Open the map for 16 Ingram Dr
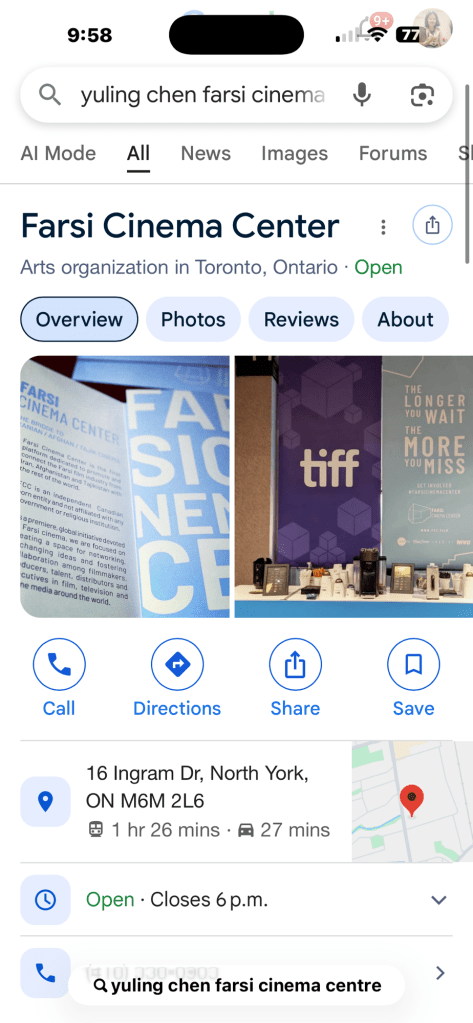 [x=412, y=801]
